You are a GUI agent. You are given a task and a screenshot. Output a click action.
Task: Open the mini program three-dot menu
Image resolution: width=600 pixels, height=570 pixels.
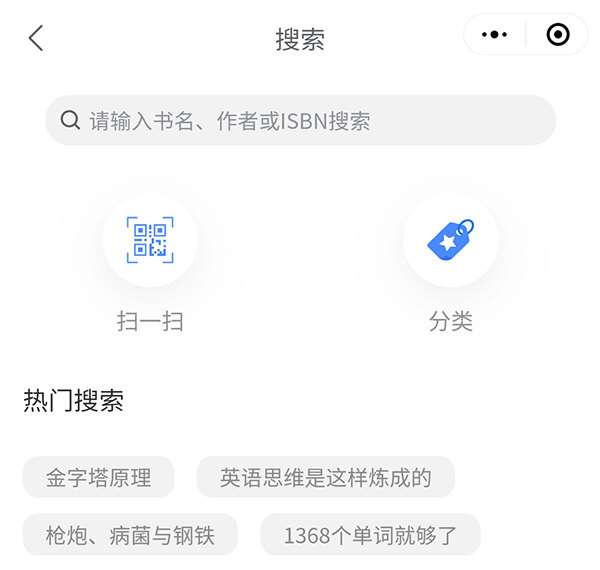[x=494, y=35]
